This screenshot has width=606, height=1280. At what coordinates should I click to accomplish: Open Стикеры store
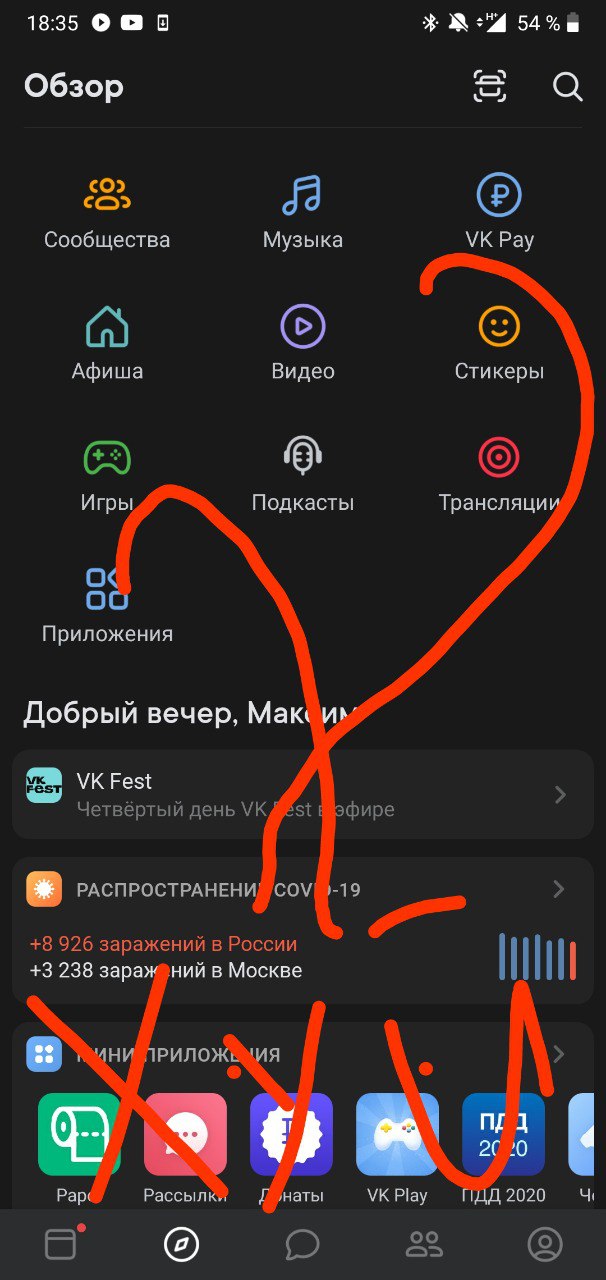tap(499, 343)
